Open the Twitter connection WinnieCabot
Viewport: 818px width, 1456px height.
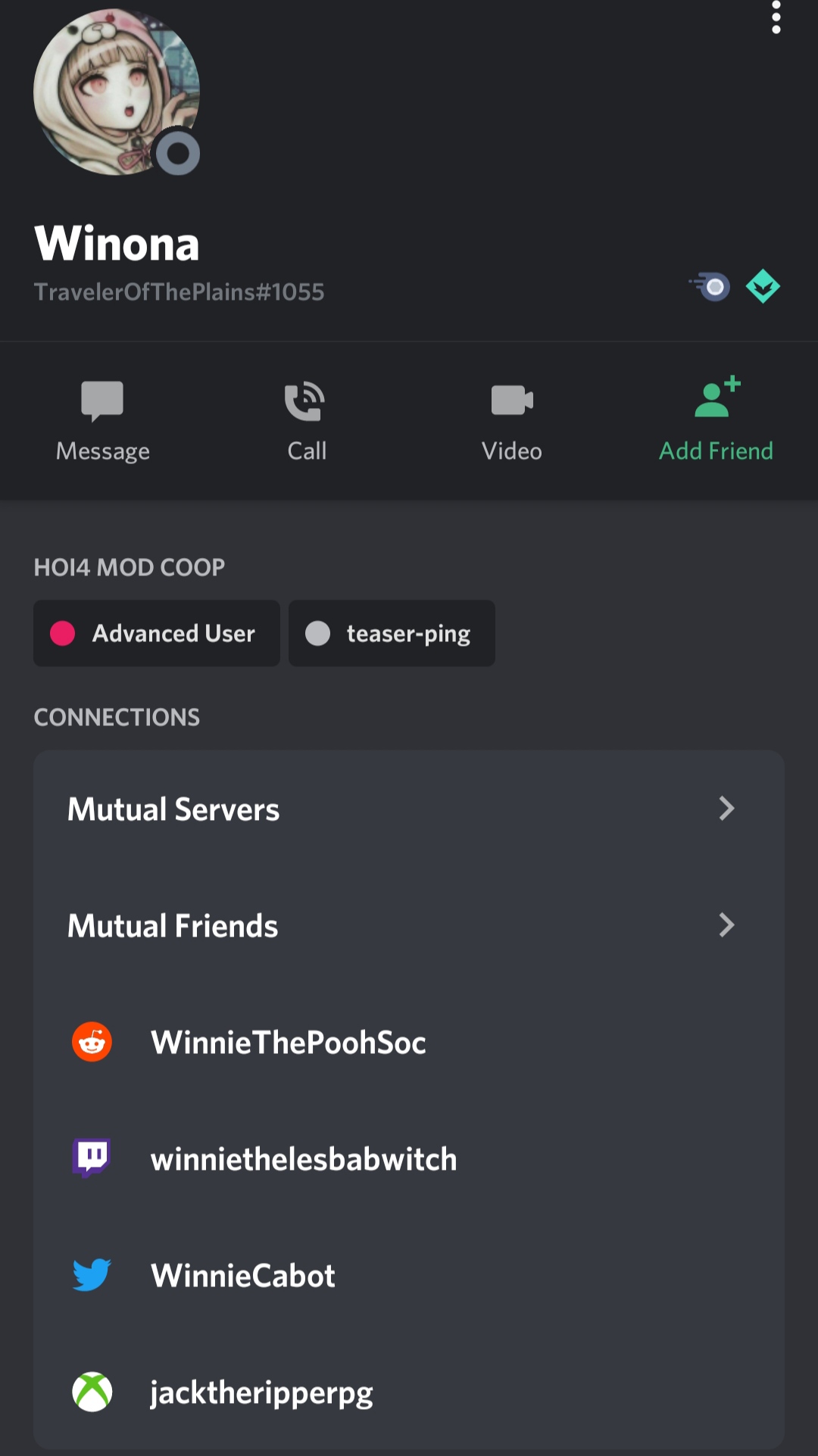coord(409,1275)
